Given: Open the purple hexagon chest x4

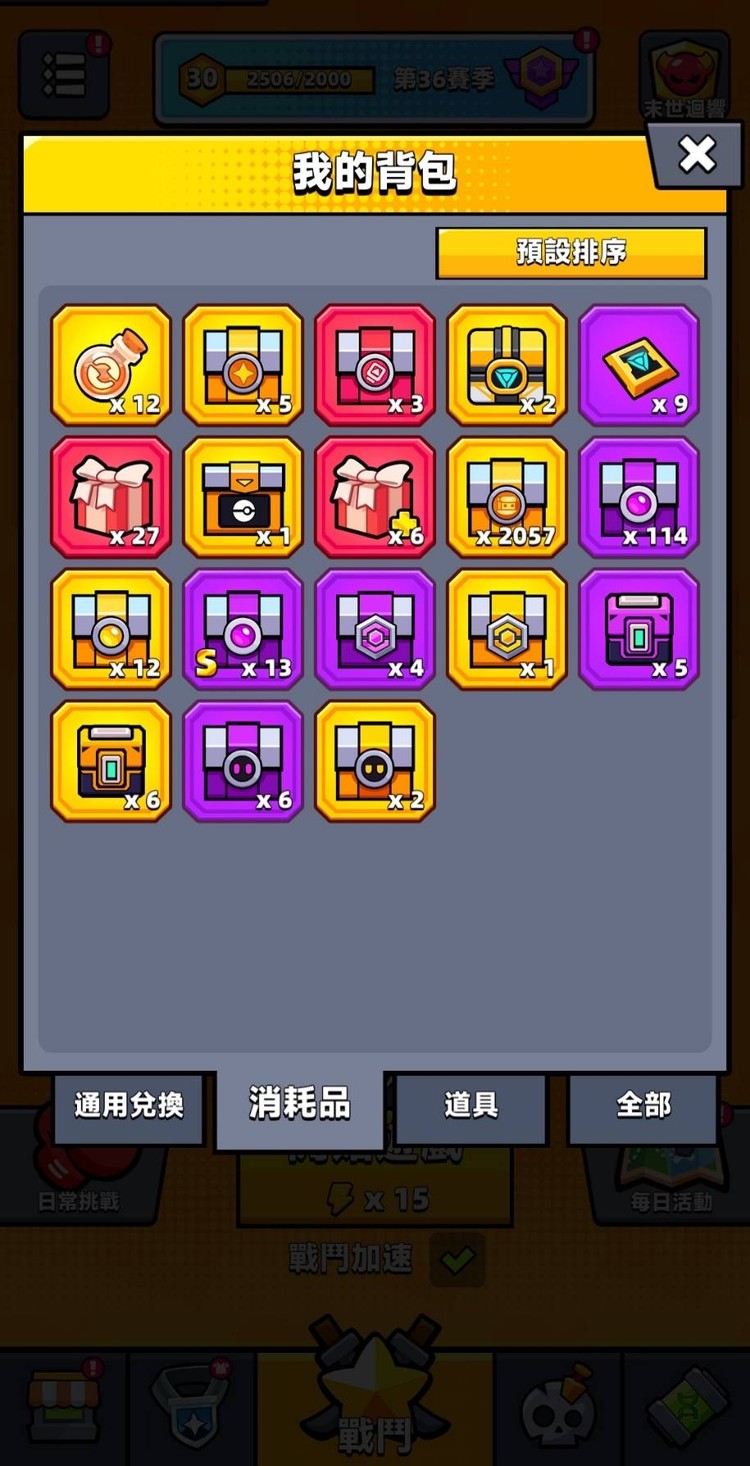Looking at the screenshot, I should [375, 629].
